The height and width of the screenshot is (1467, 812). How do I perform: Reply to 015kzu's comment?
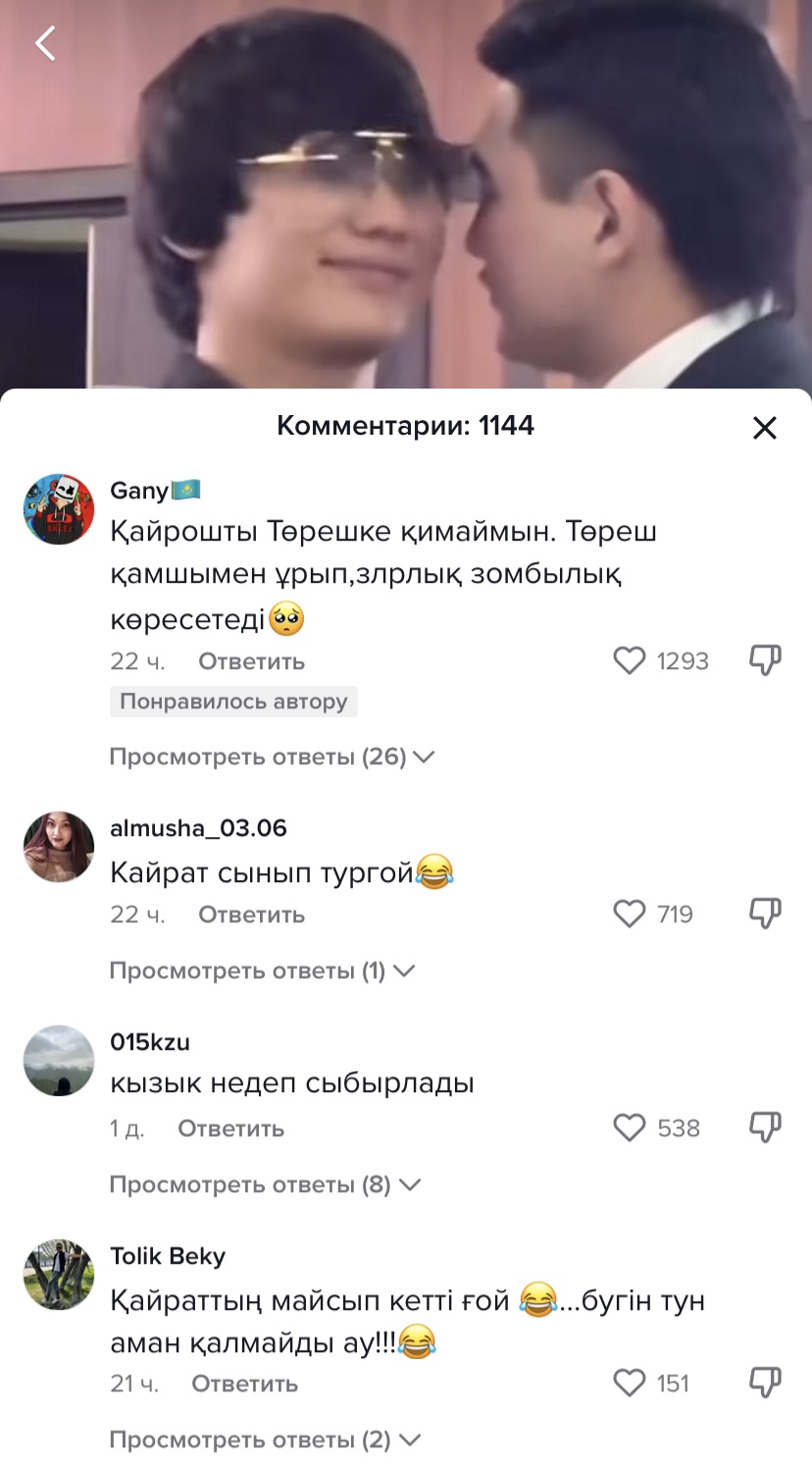(x=230, y=1128)
